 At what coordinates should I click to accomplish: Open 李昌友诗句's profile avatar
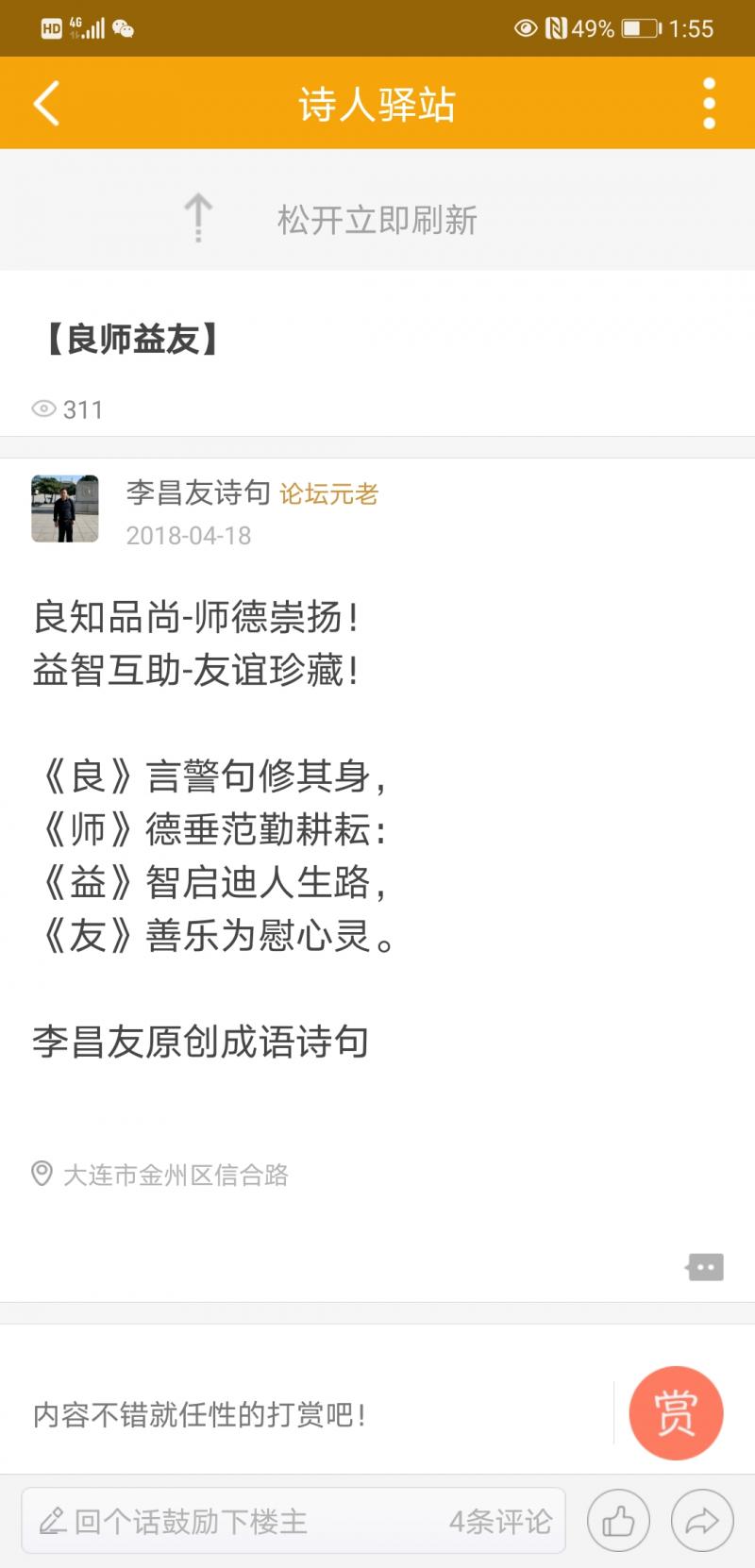[x=65, y=509]
